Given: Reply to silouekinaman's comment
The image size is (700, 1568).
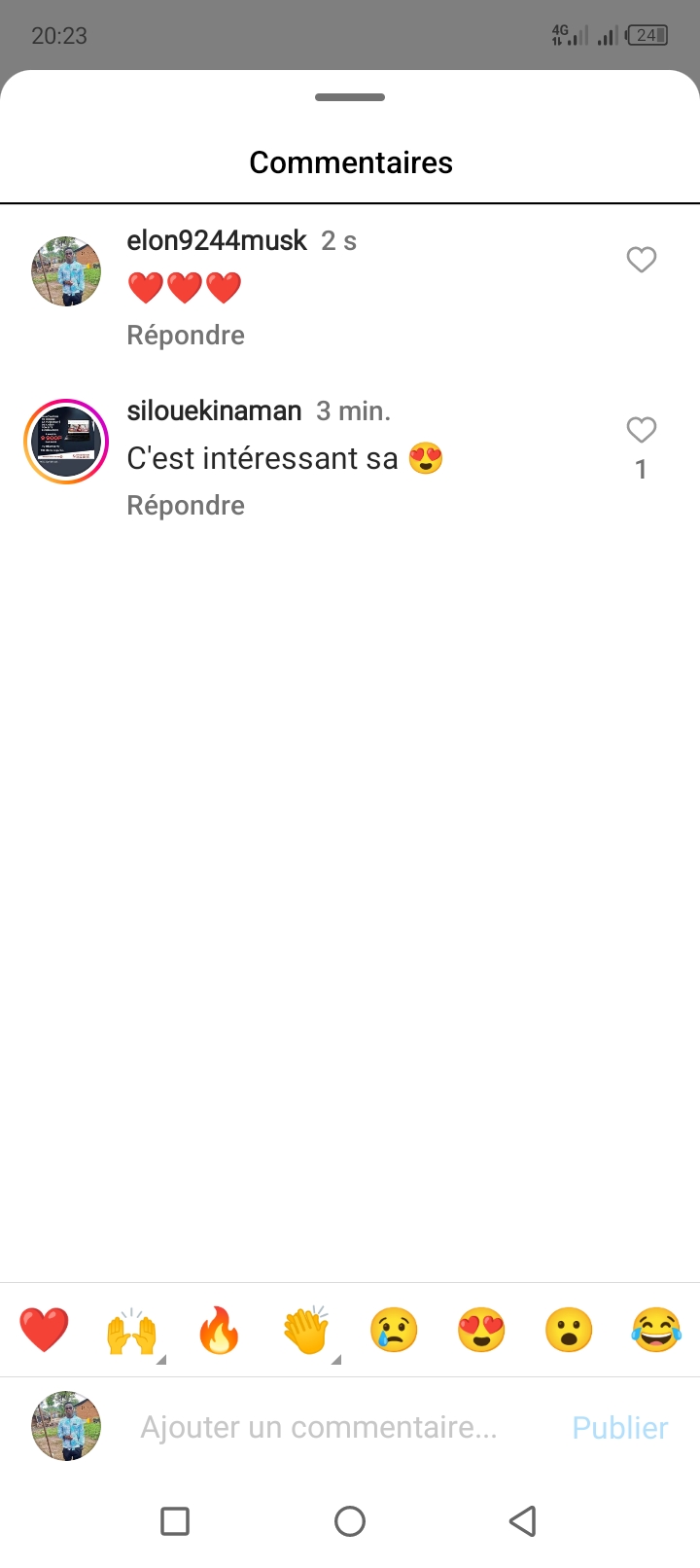Looking at the screenshot, I should pos(186,506).
